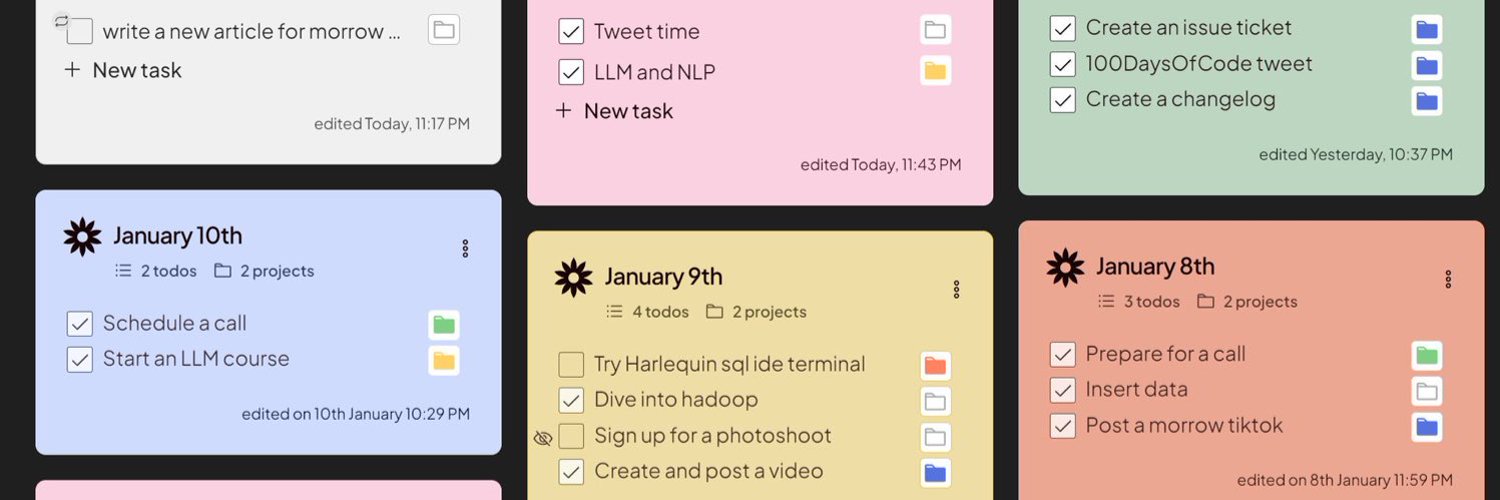Uncheck the Schedule a call task
The width and height of the screenshot is (1500, 500).
[x=80, y=324]
